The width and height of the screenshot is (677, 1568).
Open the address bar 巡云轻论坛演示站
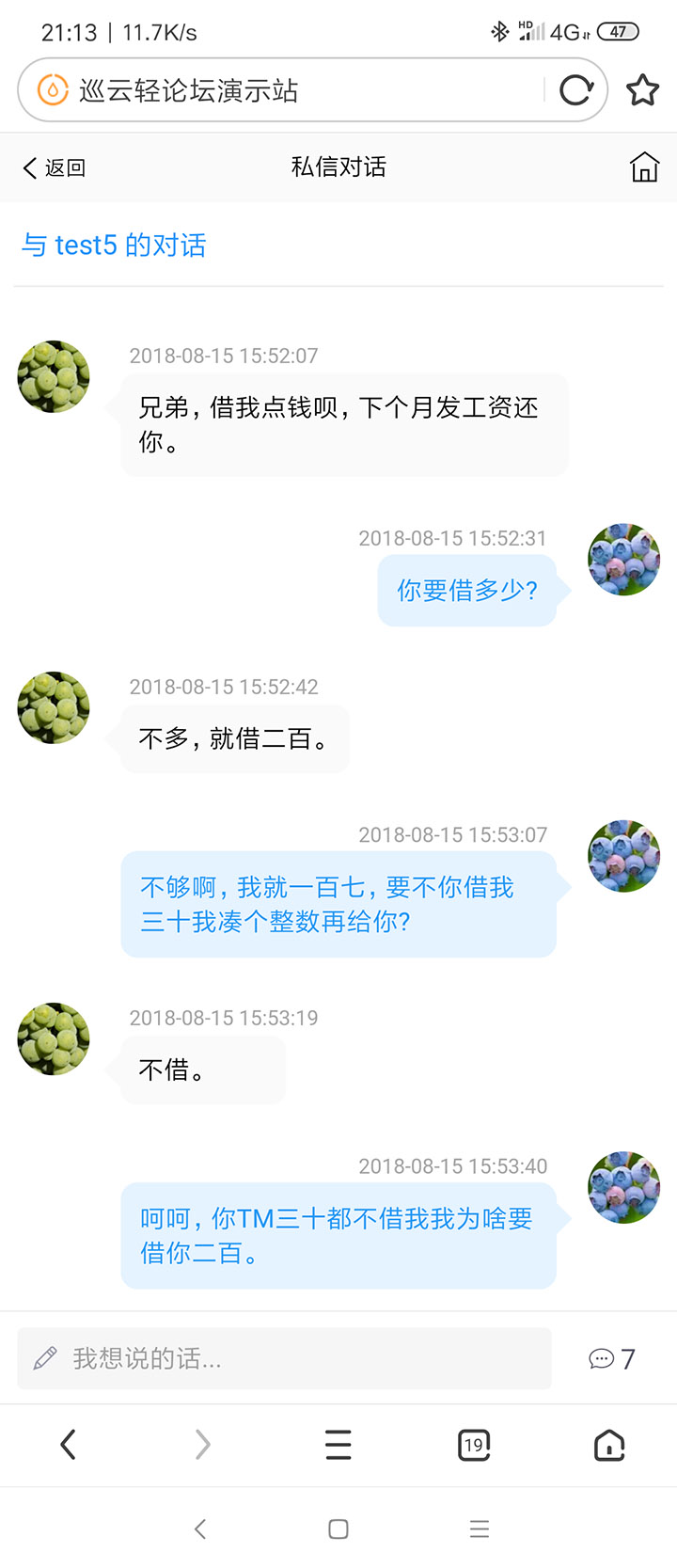tap(282, 90)
